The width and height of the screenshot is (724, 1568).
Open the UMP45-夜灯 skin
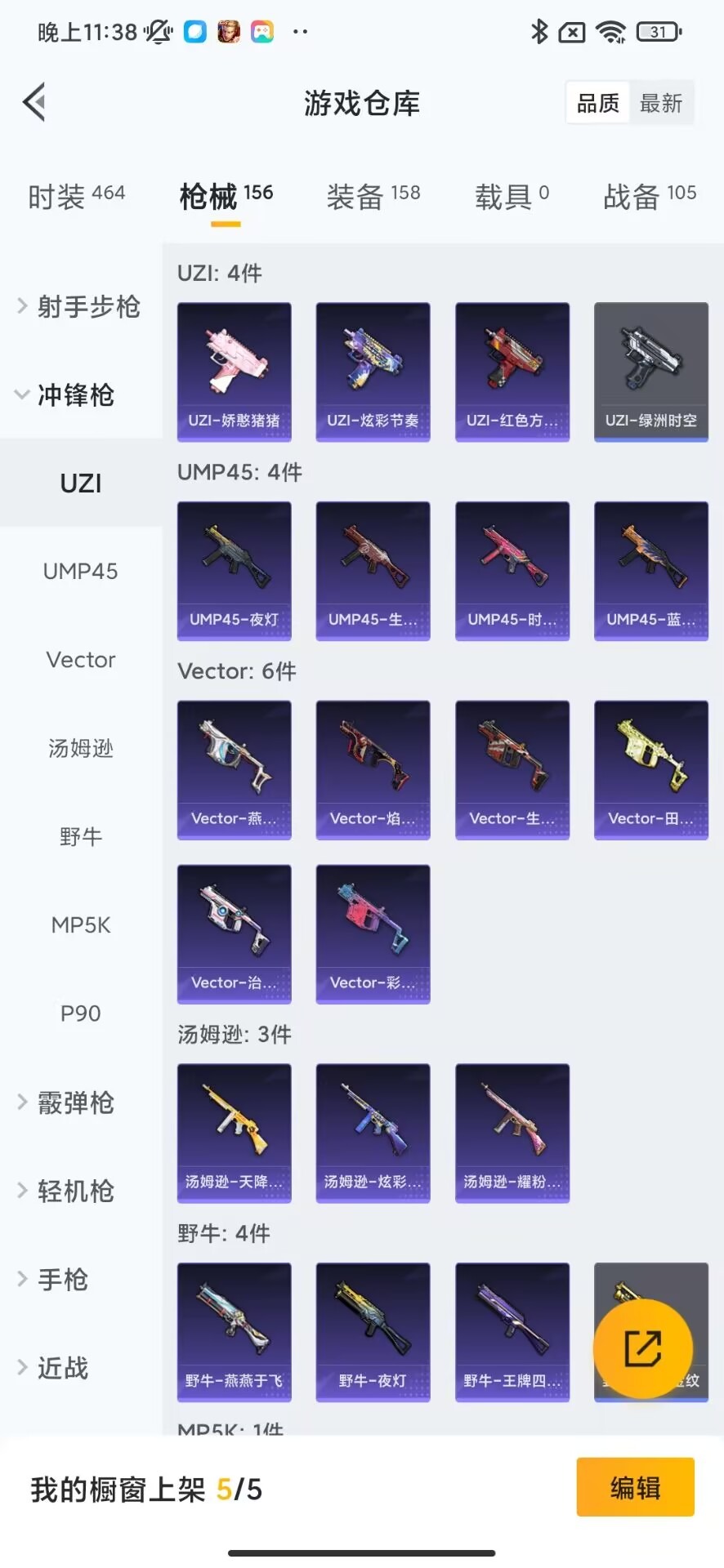point(235,570)
